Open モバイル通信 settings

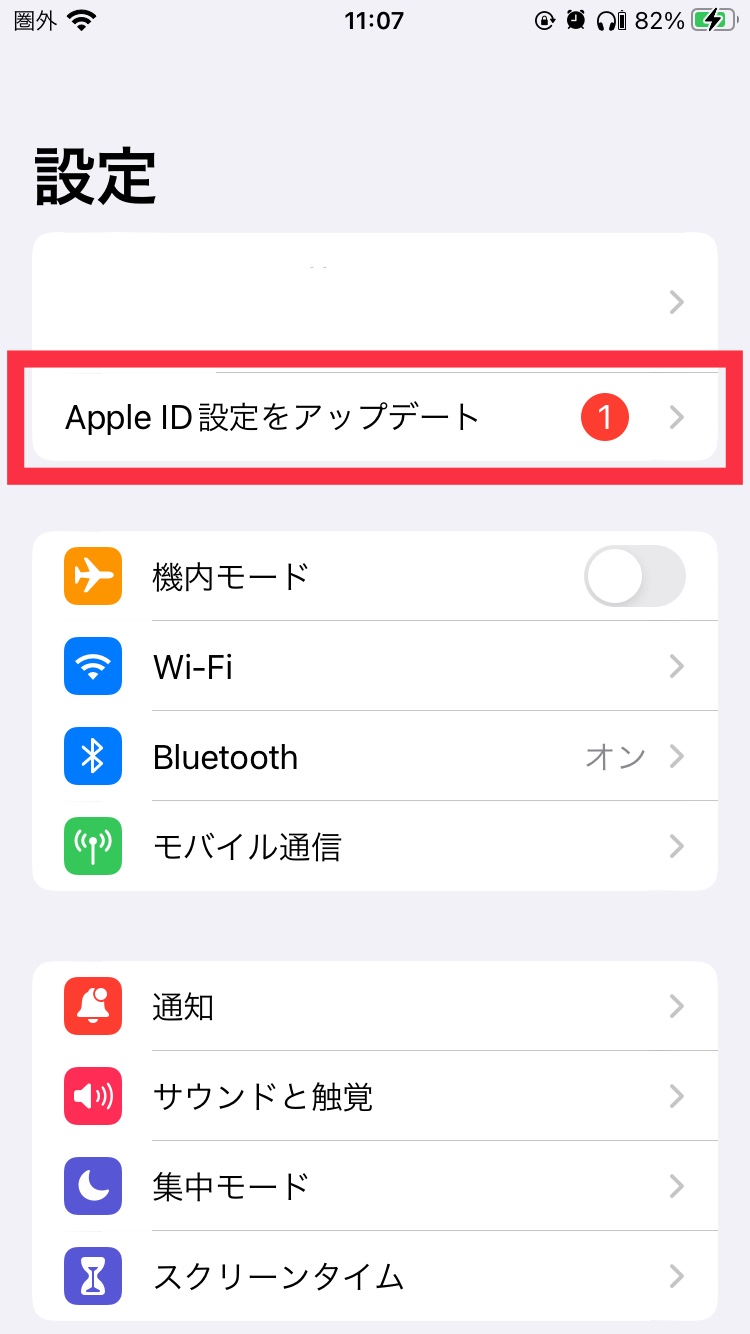pyautogui.click(x=374, y=847)
